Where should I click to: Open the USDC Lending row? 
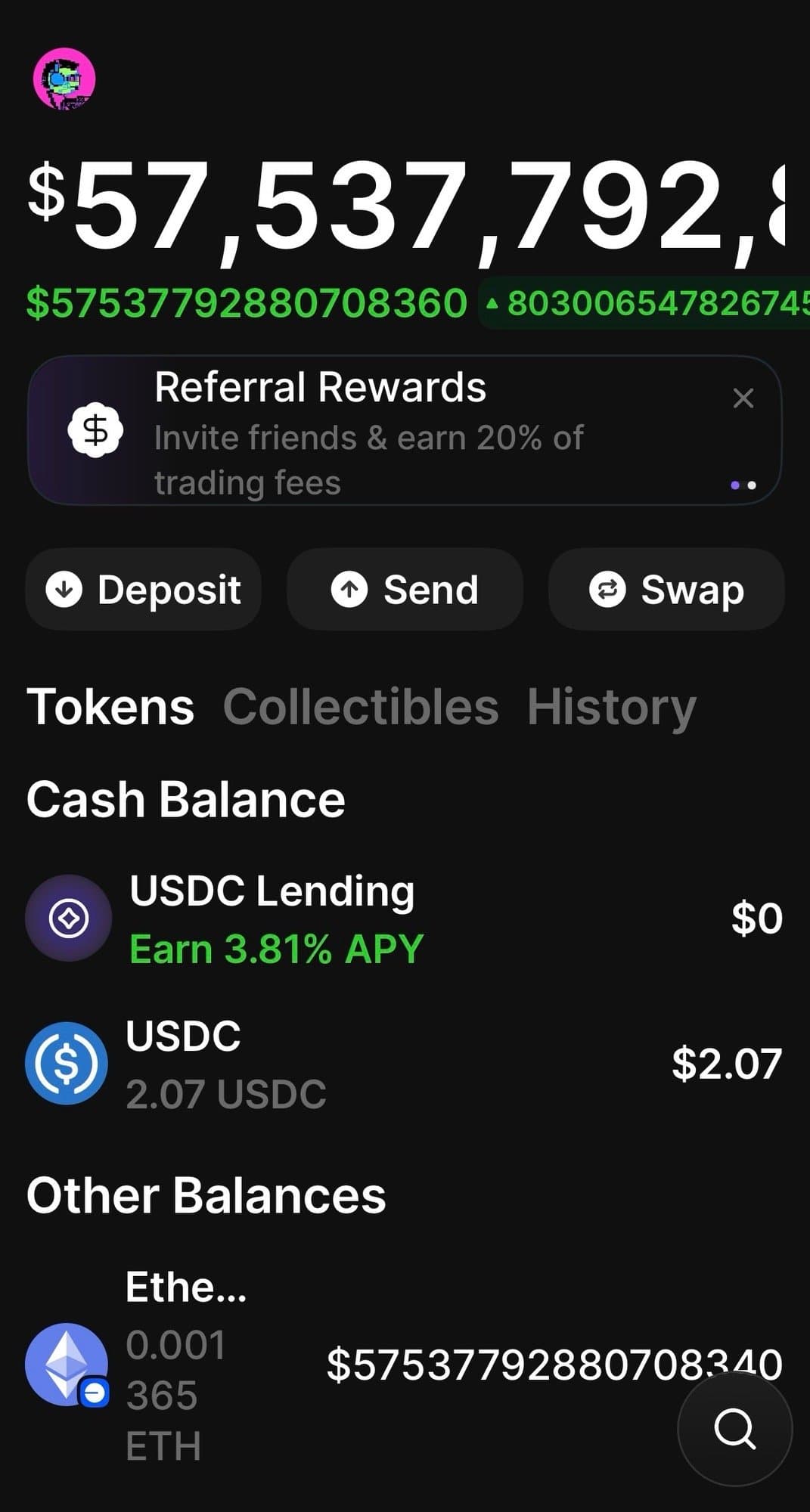(x=405, y=919)
